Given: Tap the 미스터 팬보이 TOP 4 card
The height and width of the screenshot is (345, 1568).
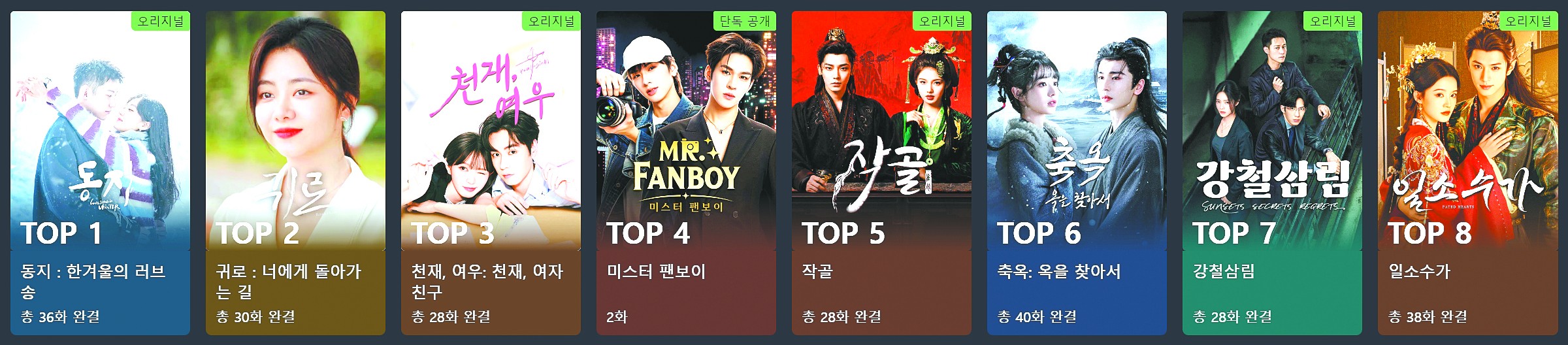Looking at the screenshot, I should [686, 173].
